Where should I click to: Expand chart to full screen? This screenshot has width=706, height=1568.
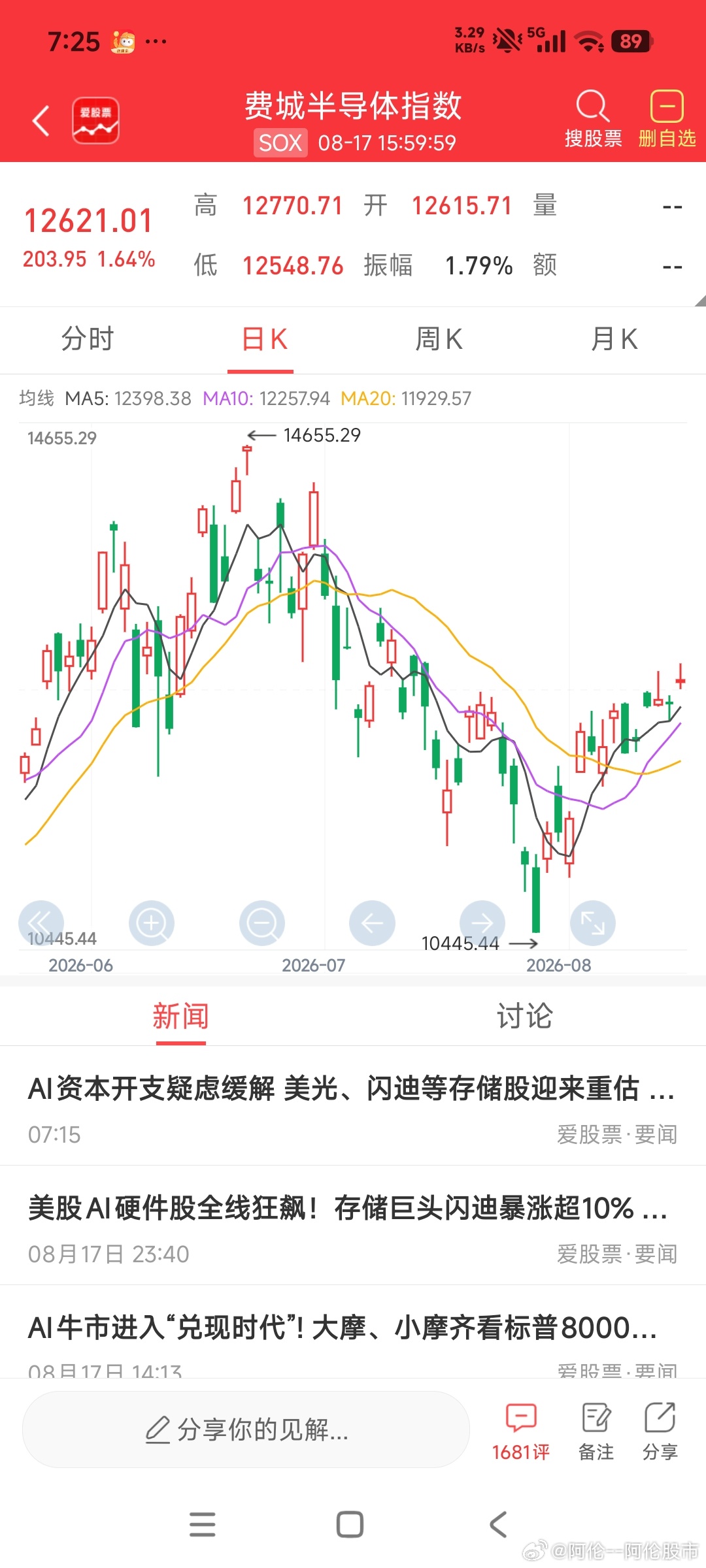coord(593,923)
